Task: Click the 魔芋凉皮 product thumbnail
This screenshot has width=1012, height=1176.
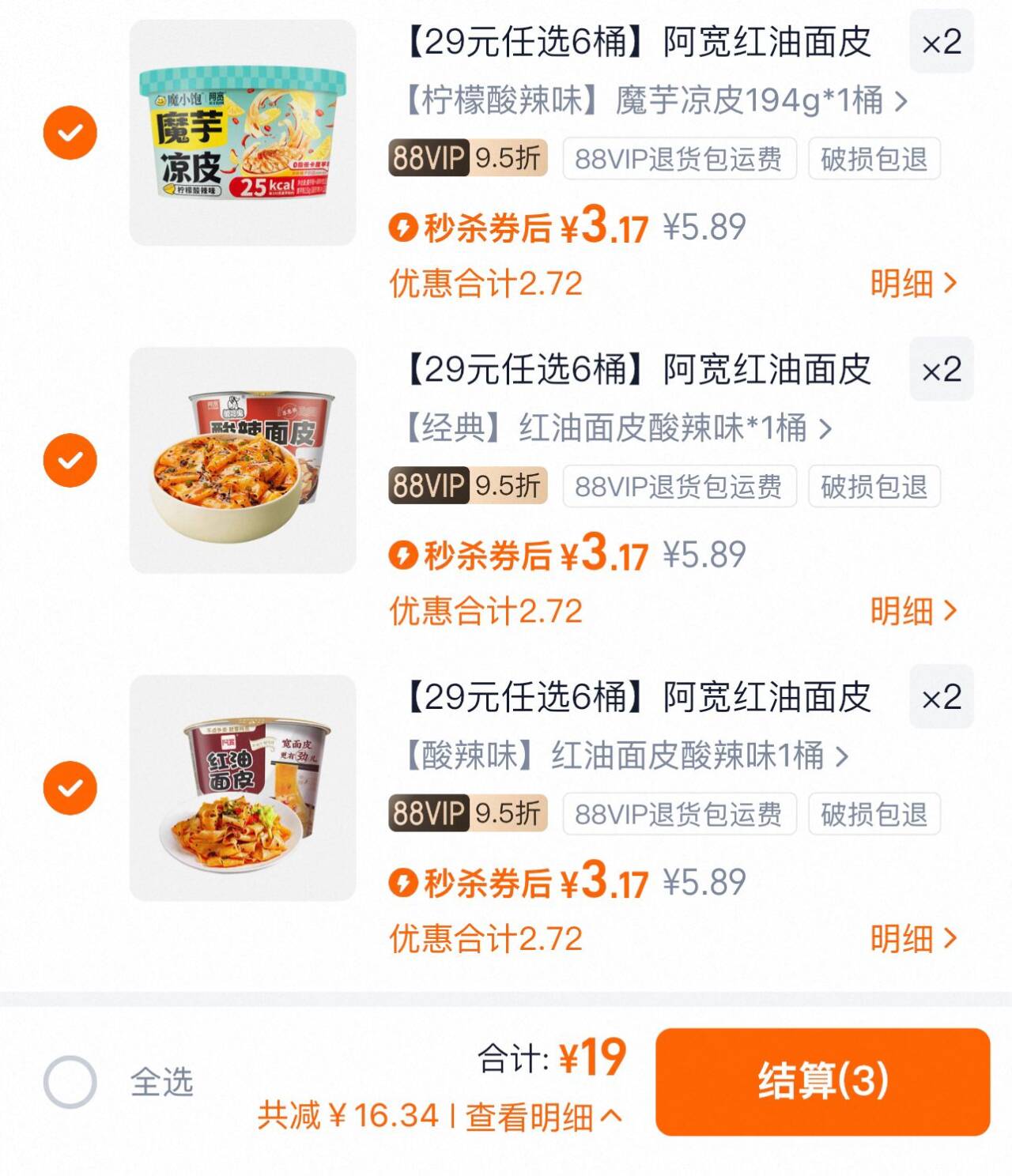Action: click(241, 132)
